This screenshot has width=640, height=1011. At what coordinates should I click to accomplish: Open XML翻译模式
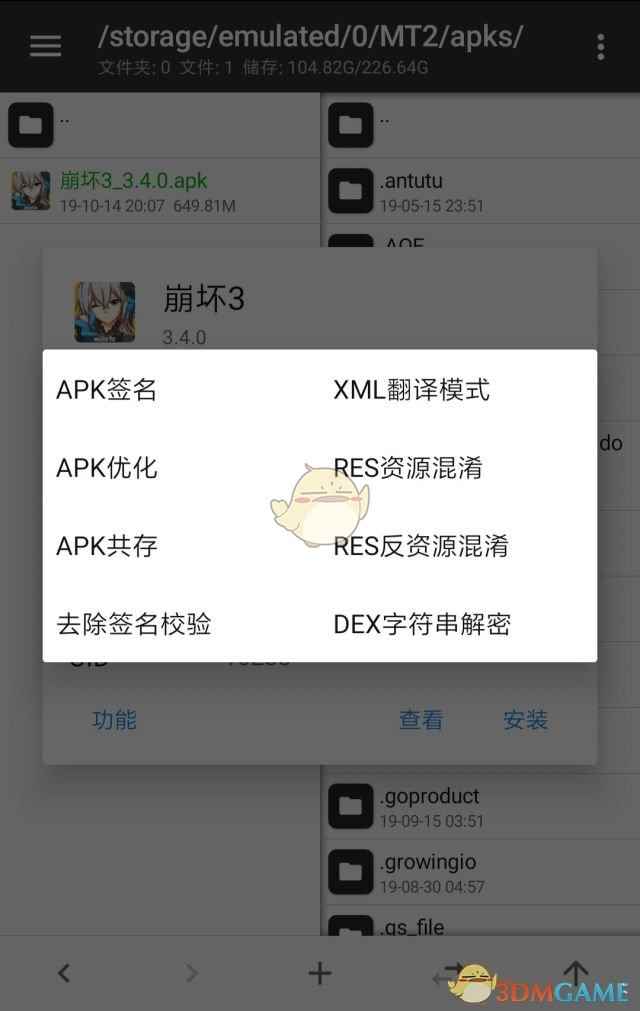(412, 390)
